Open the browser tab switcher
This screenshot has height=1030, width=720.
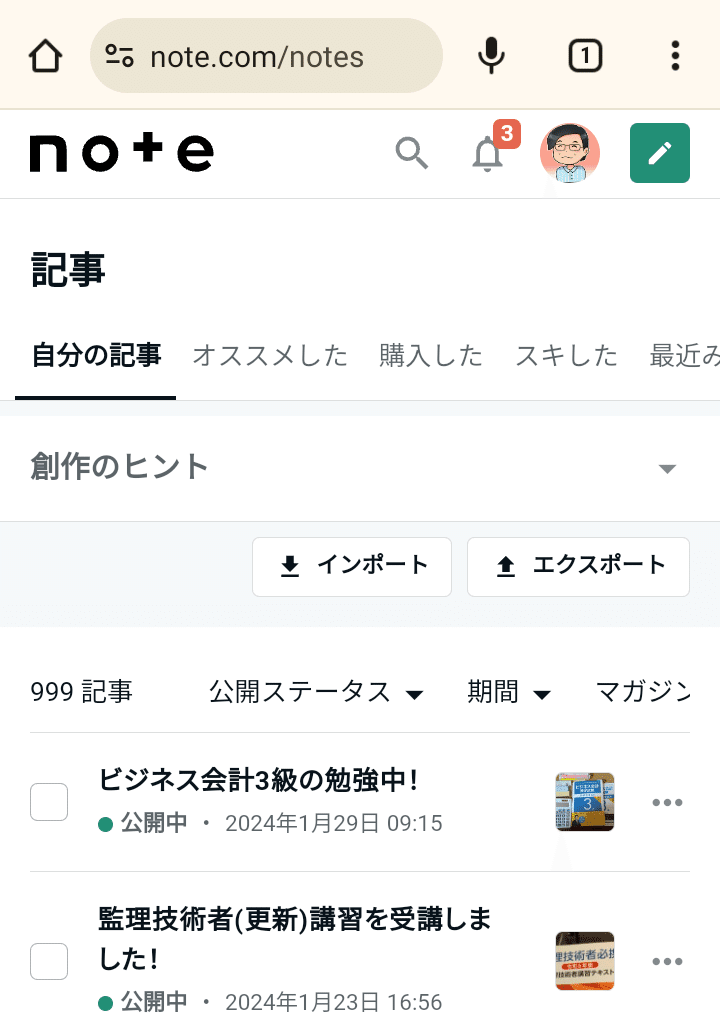[x=585, y=56]
